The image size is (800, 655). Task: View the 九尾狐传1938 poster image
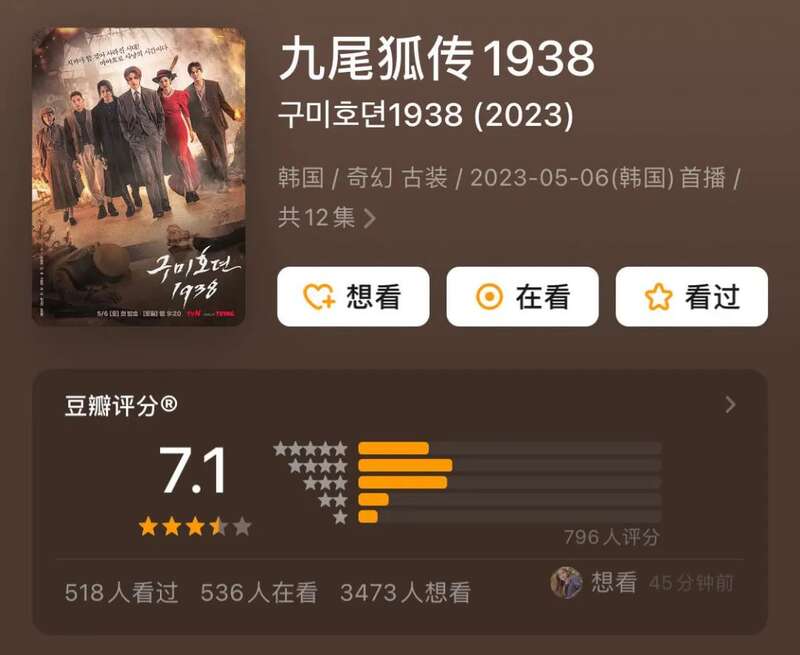(139, 176)
